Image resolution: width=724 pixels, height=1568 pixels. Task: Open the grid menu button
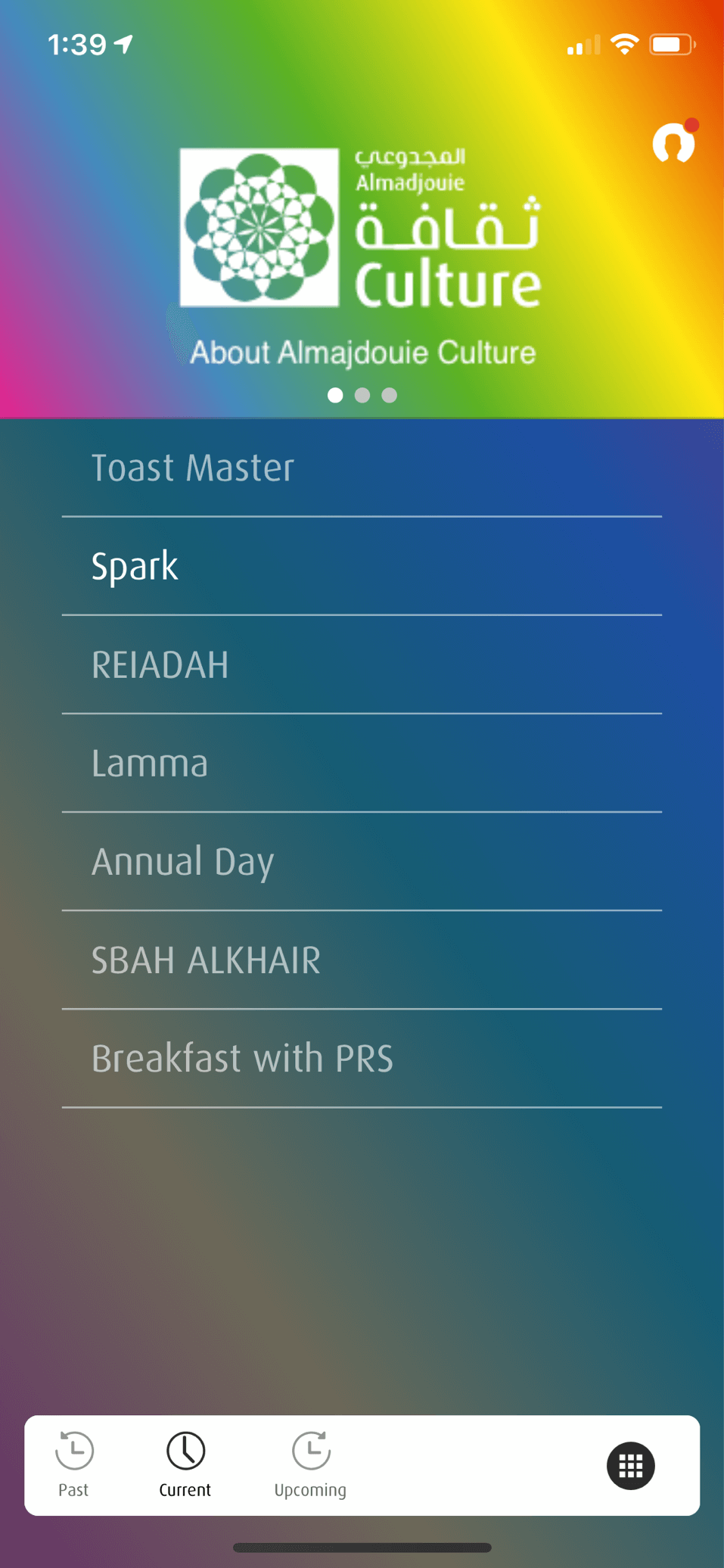[630, 1466]
